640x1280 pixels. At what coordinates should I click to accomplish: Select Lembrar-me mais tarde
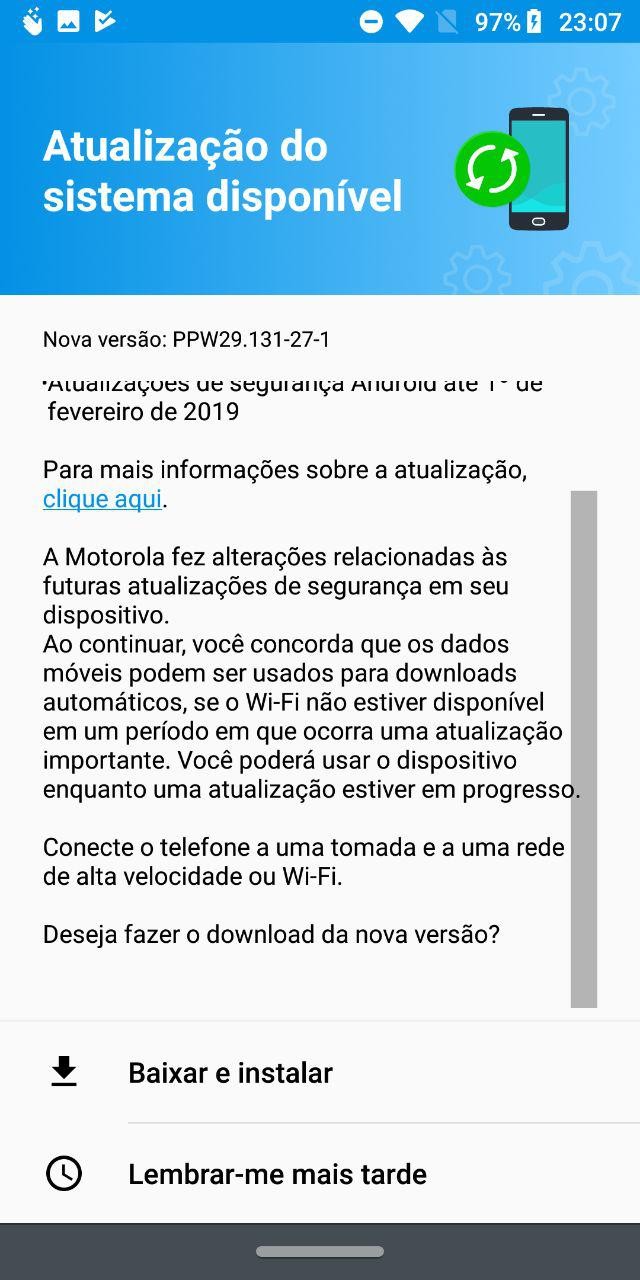277,1174
